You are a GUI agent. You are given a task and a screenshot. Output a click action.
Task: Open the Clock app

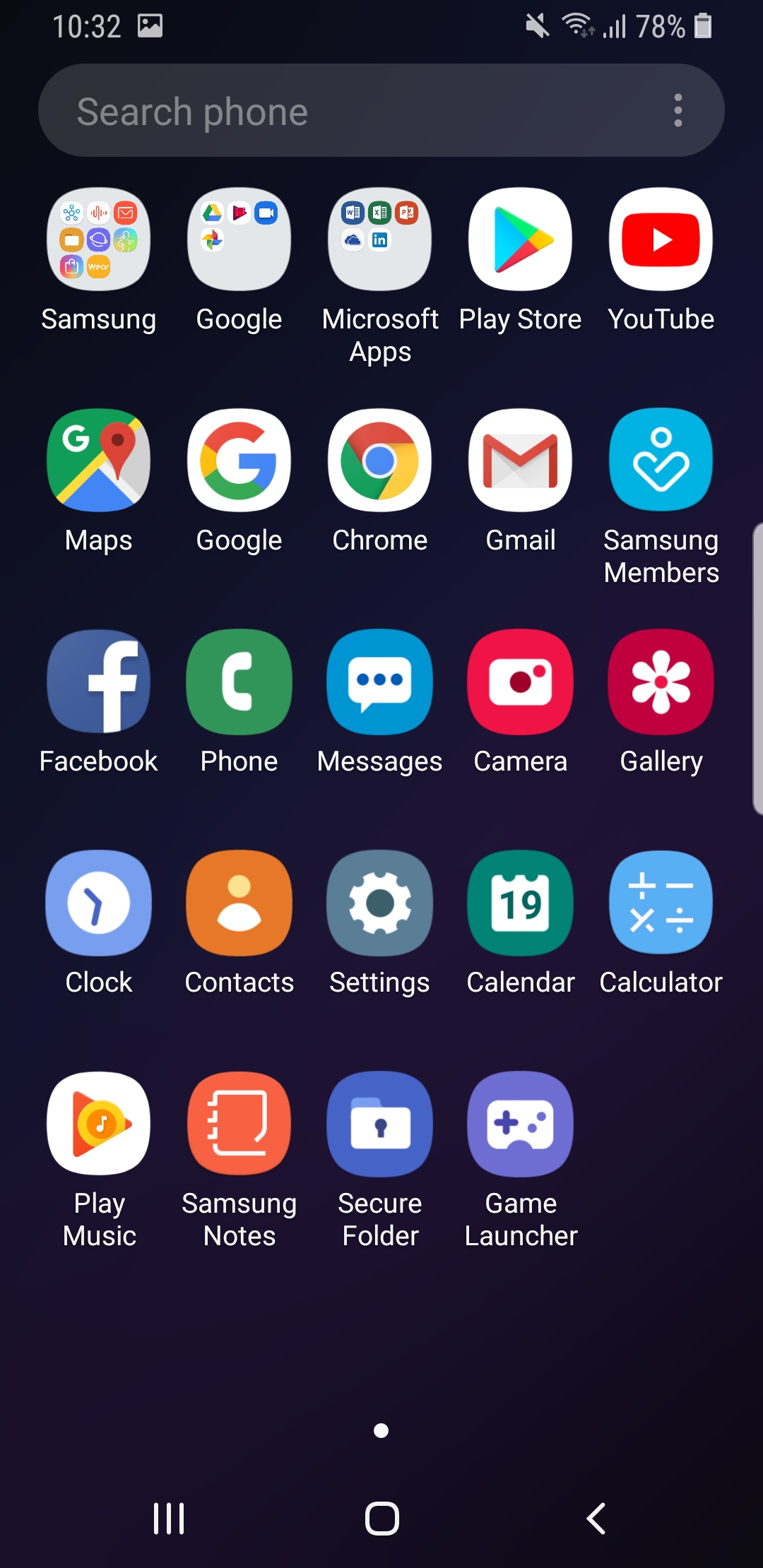tap(98, 903)
